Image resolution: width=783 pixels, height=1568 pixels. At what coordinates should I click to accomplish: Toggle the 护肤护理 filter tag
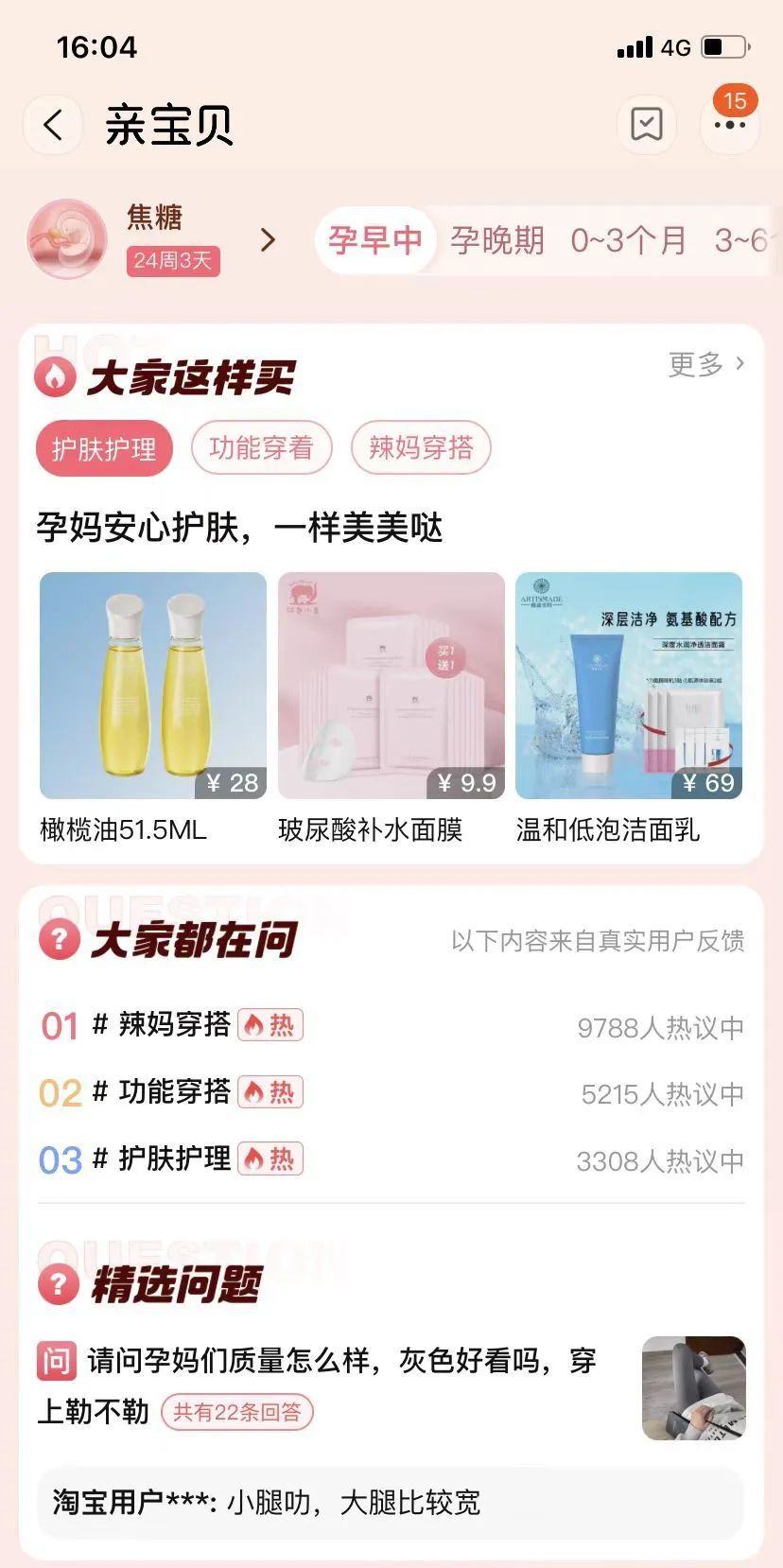pos(104,448)
